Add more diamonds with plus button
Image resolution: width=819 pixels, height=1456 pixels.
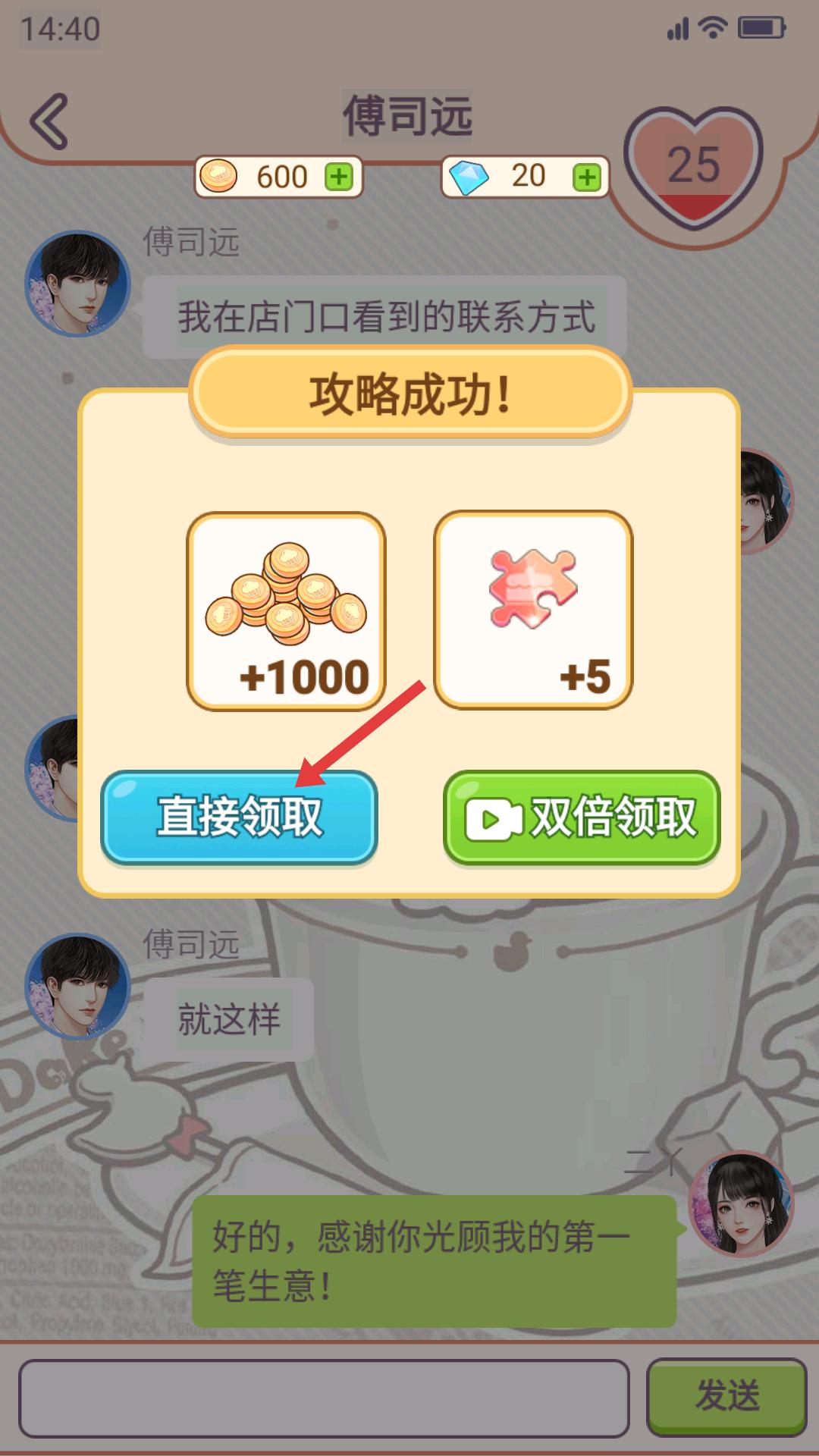586,177
